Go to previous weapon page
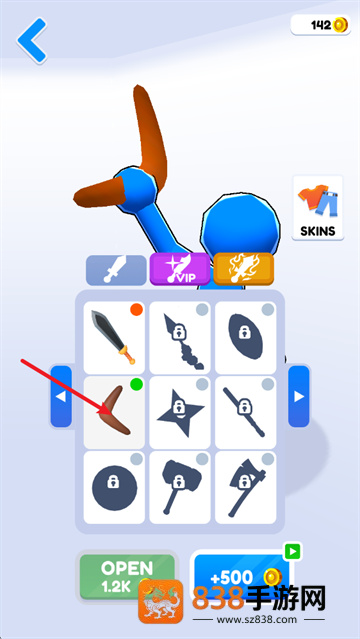Image resolution: width=360 pixels, height=639 pixels. coord(61,396)
